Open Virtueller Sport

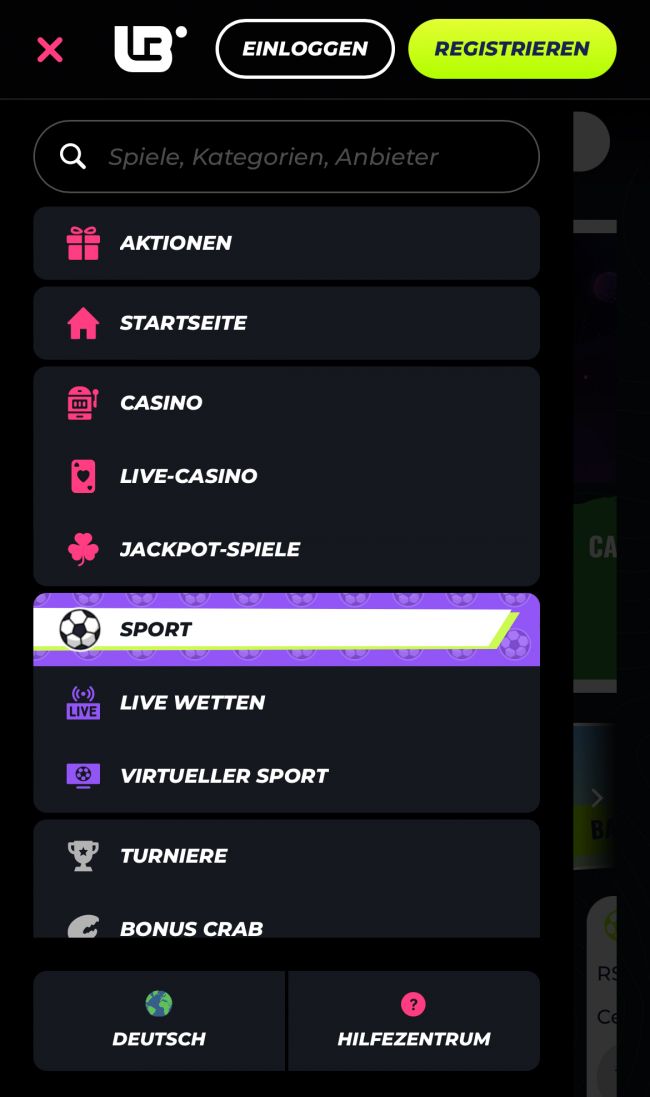coord(286,776)
